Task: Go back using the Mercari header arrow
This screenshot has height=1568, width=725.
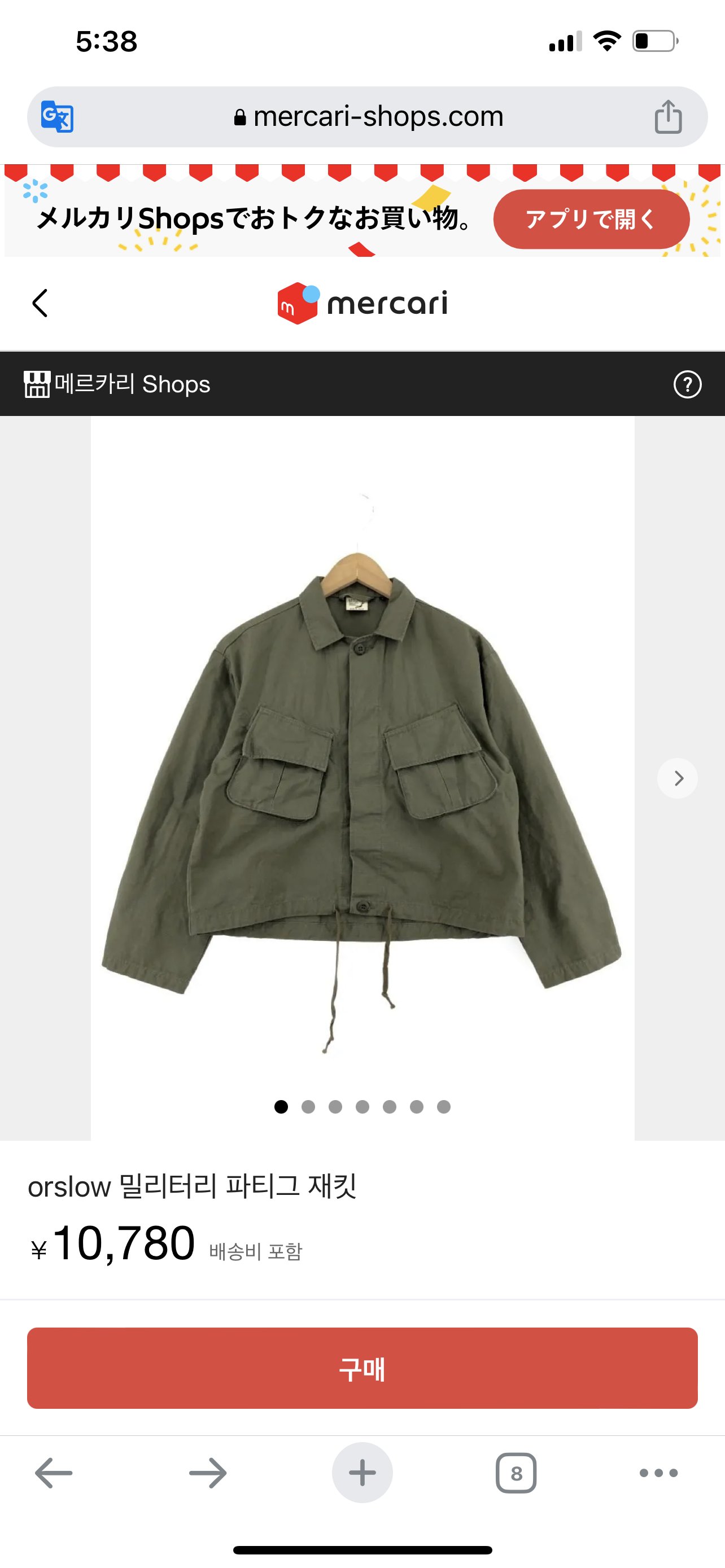Action: 40,303
